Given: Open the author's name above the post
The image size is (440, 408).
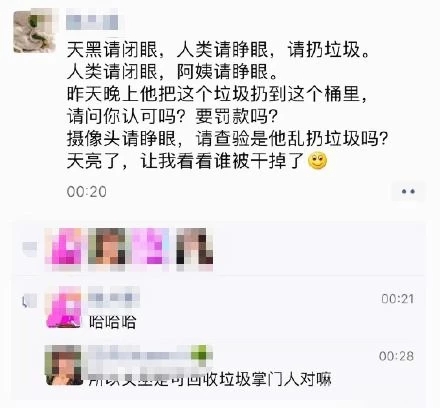Looking at the screenshot, I should pos(92,20).
